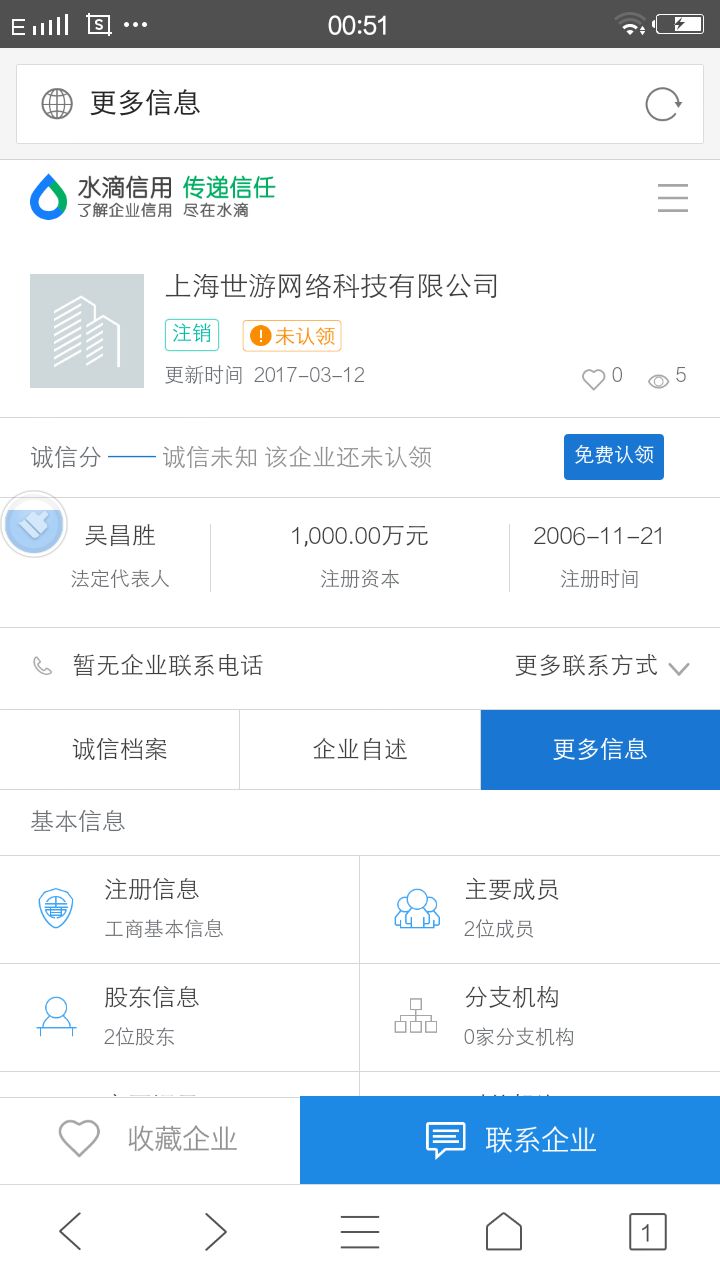The width and height of the screenshot is (720, 1280).
Task: Open the browser home page
Action: [x=504, y=1232]
